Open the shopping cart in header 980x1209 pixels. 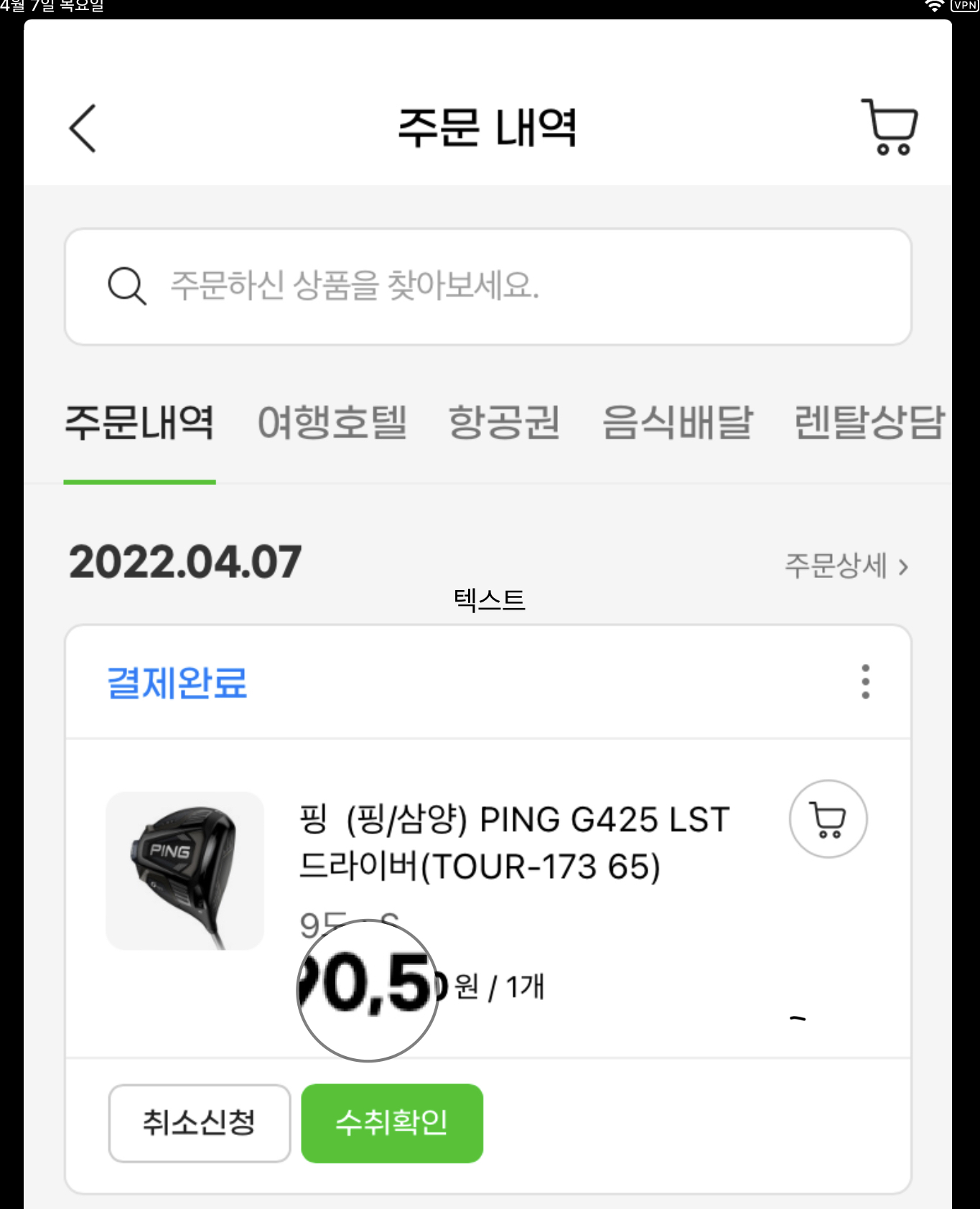pos(889,128)
